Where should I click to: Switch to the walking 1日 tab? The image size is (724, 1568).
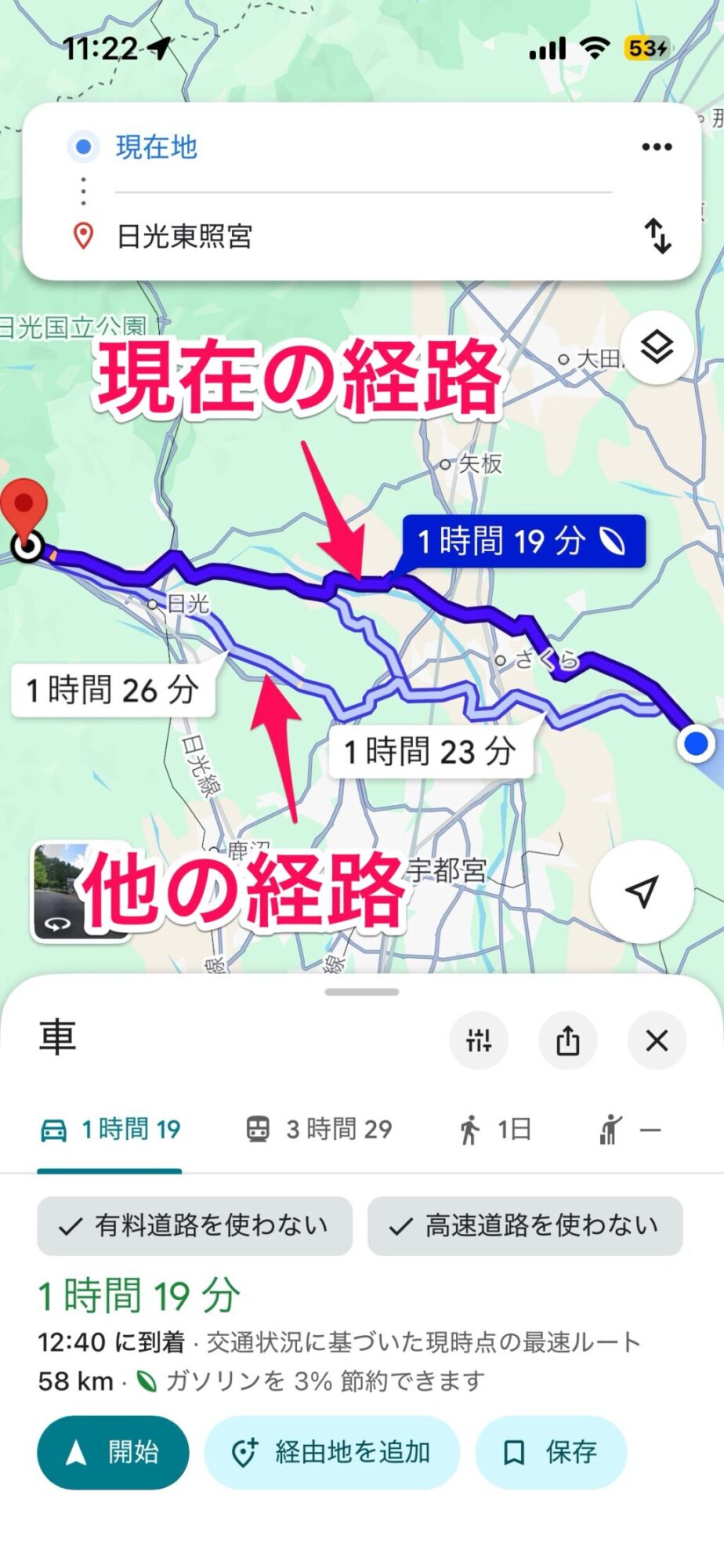(x=496, y=1130)
